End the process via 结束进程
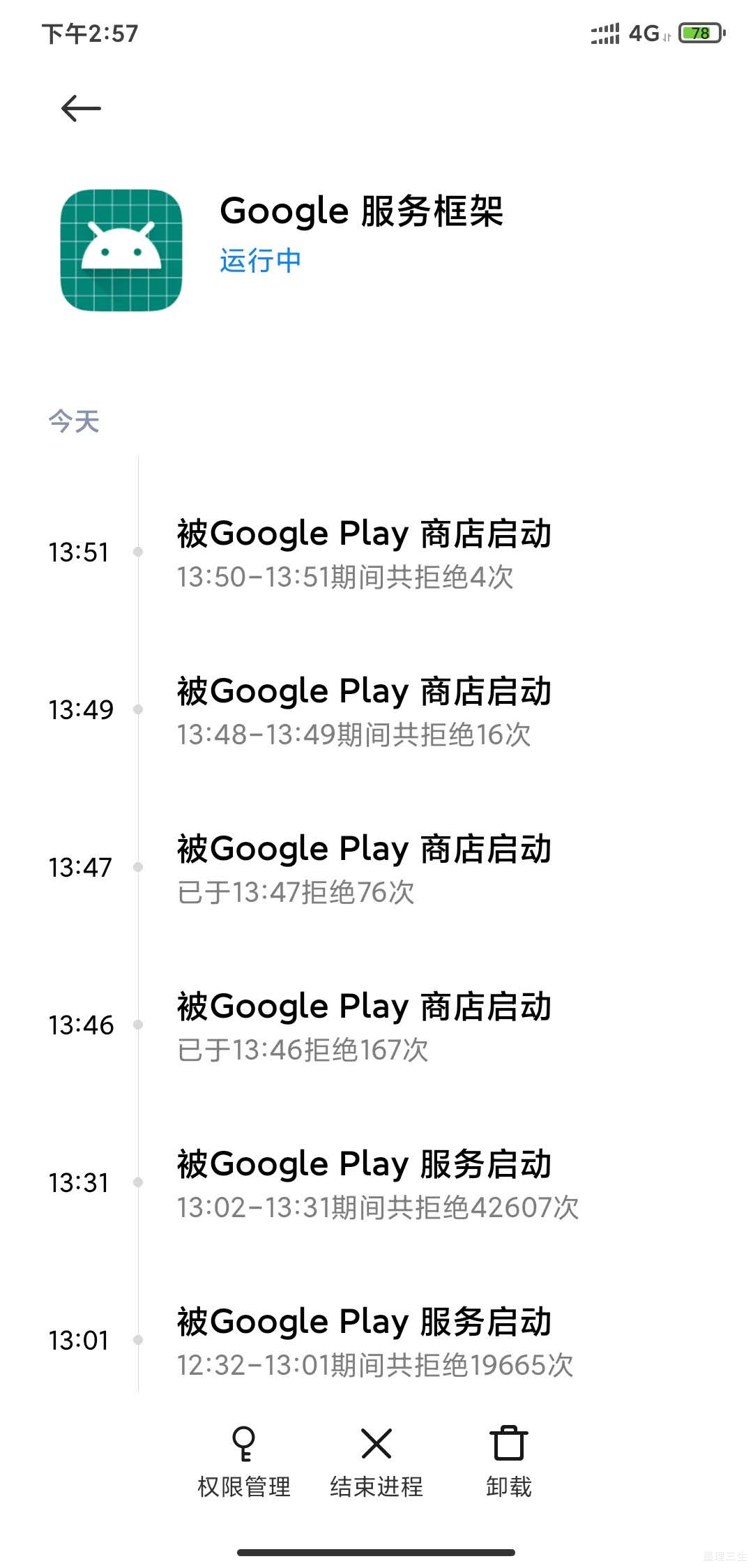 coord(376,1461)
